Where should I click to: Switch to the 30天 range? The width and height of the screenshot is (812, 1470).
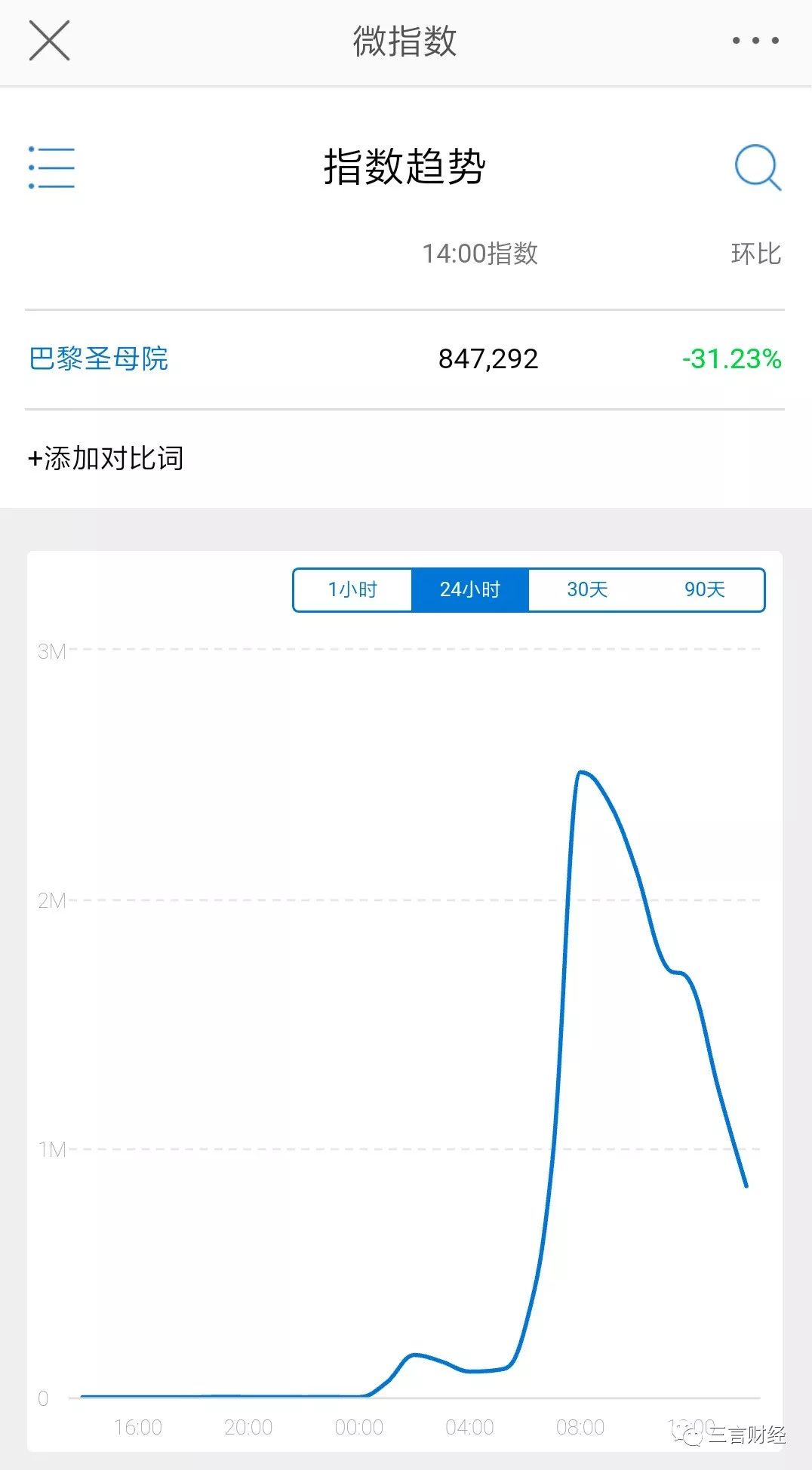[587, 589]
